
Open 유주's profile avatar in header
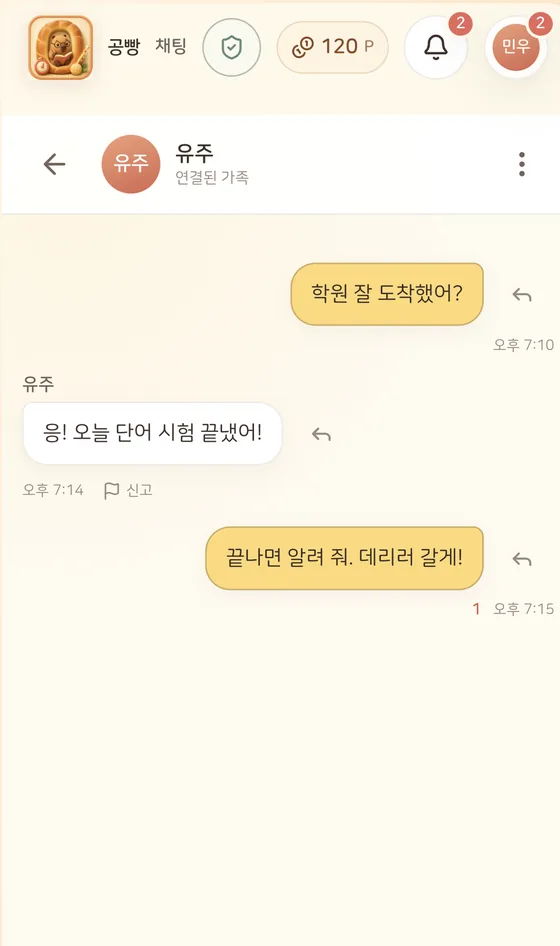pos(131,164)
